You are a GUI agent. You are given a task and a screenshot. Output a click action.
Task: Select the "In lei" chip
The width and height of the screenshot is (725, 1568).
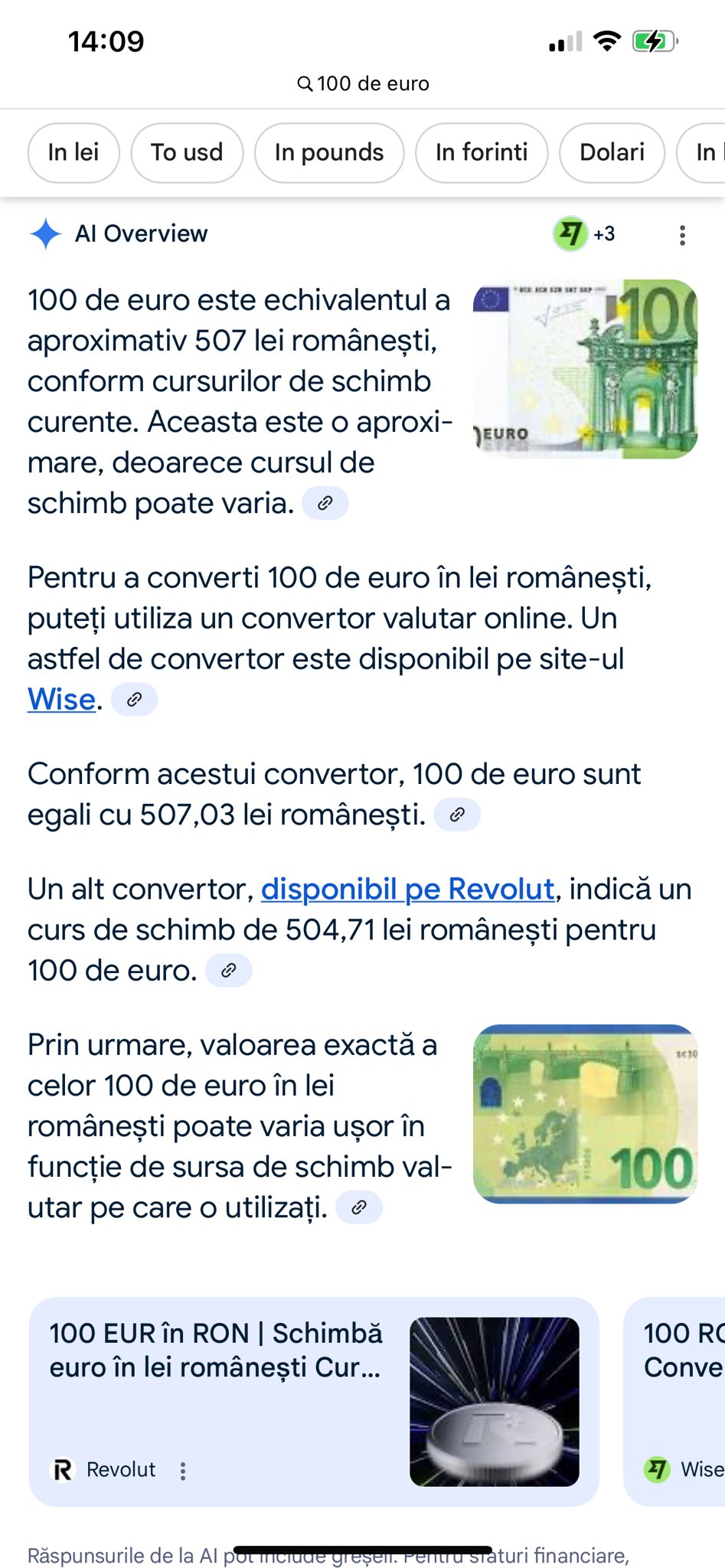click(x=73, y=152)
